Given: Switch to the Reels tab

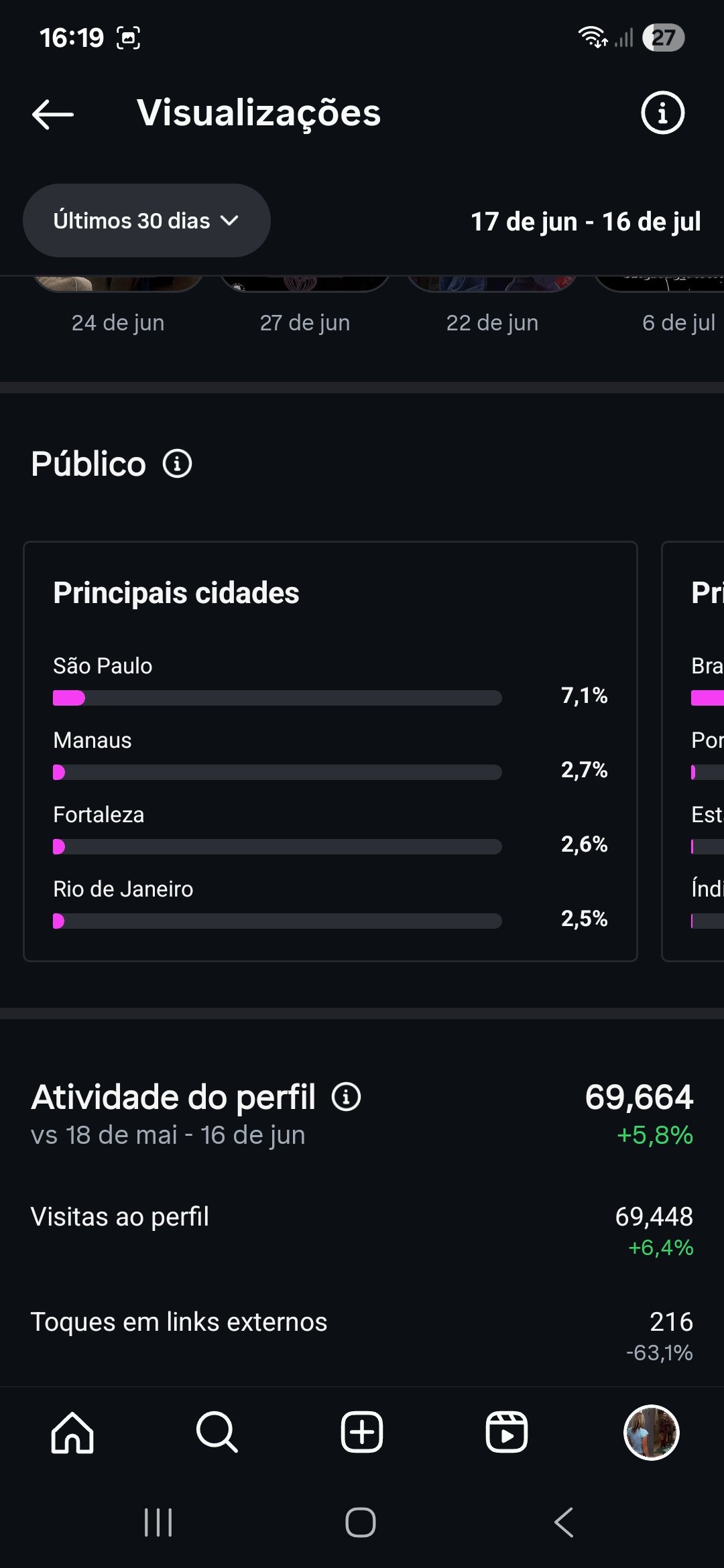Looking at the screenshot, I should 507,1433.
